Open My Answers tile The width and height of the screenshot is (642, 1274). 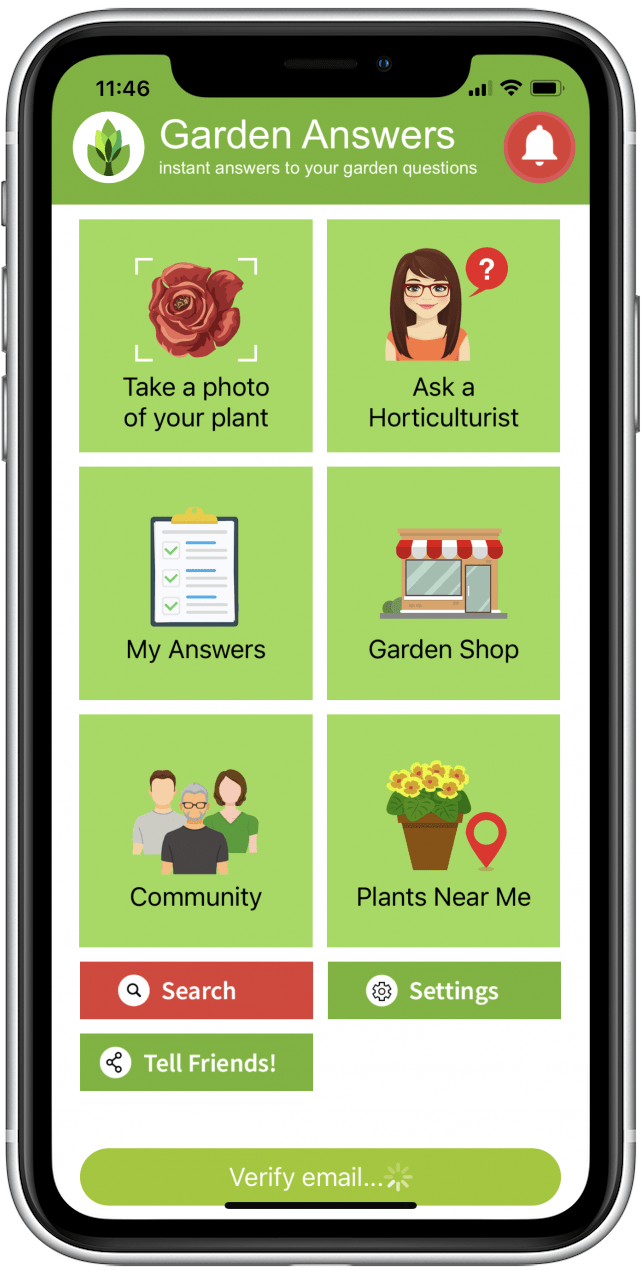(196, 583)
